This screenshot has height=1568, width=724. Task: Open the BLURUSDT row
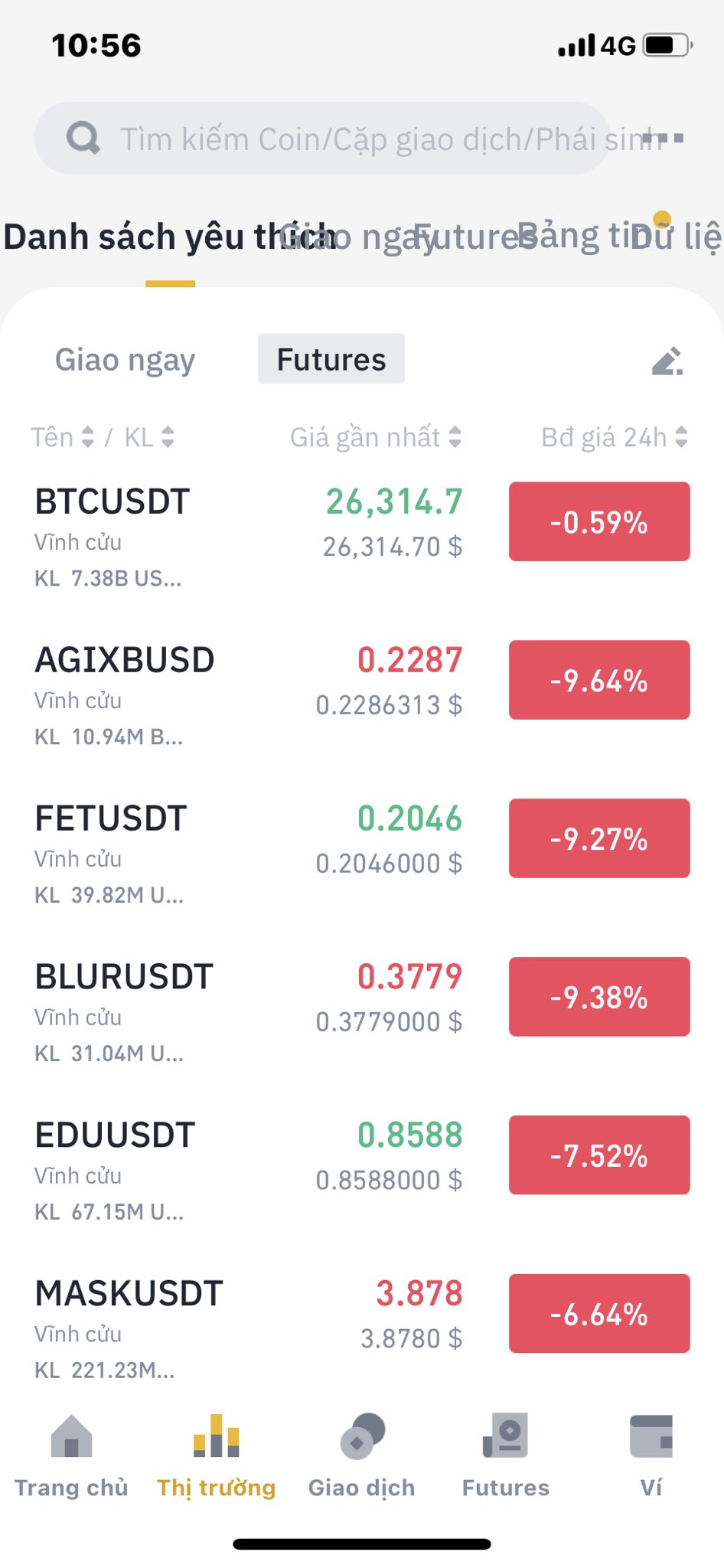[x=362, y=1011]
